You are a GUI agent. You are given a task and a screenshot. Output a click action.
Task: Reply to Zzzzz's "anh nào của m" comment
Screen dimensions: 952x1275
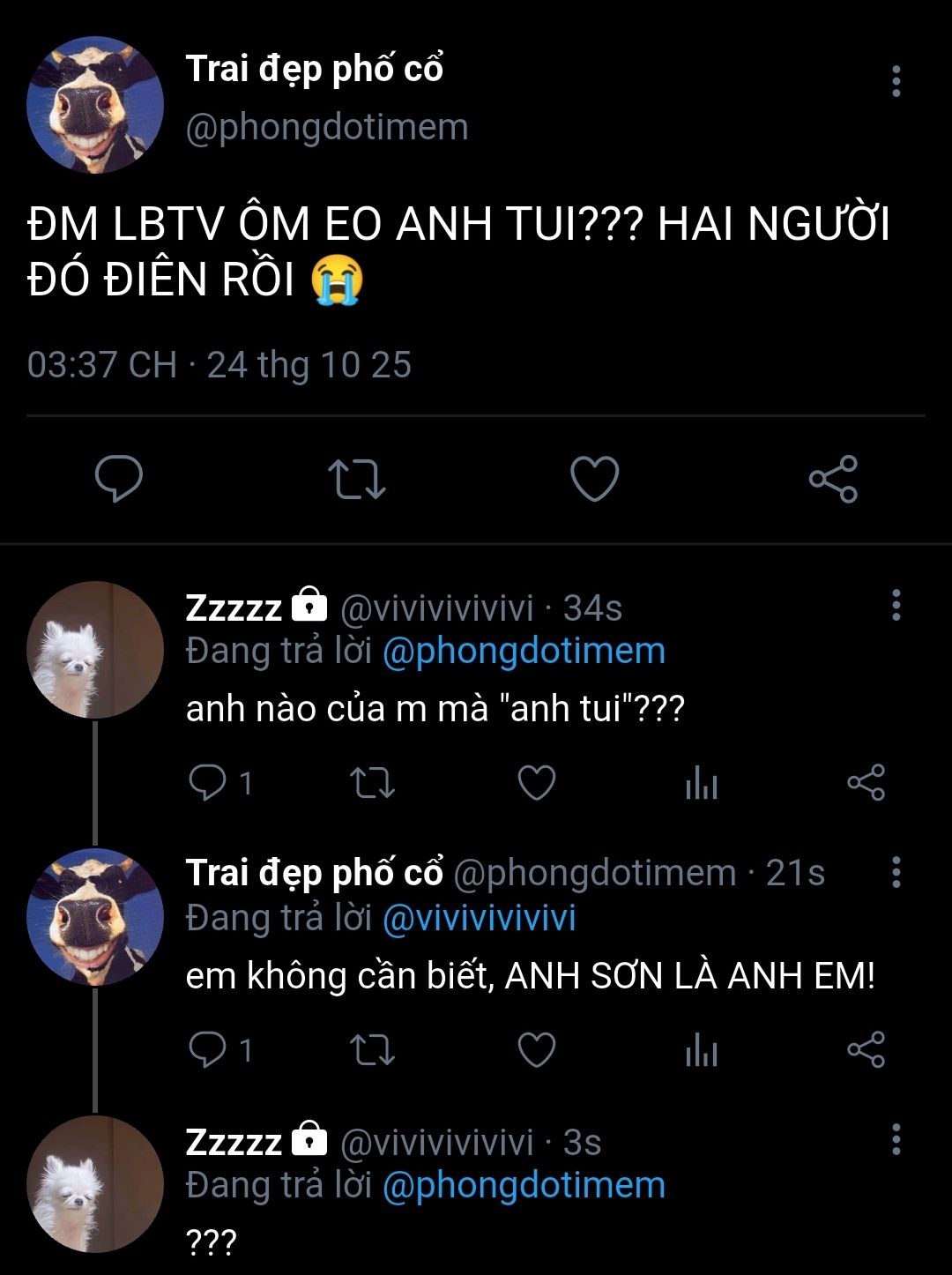[x=209, y=782]
